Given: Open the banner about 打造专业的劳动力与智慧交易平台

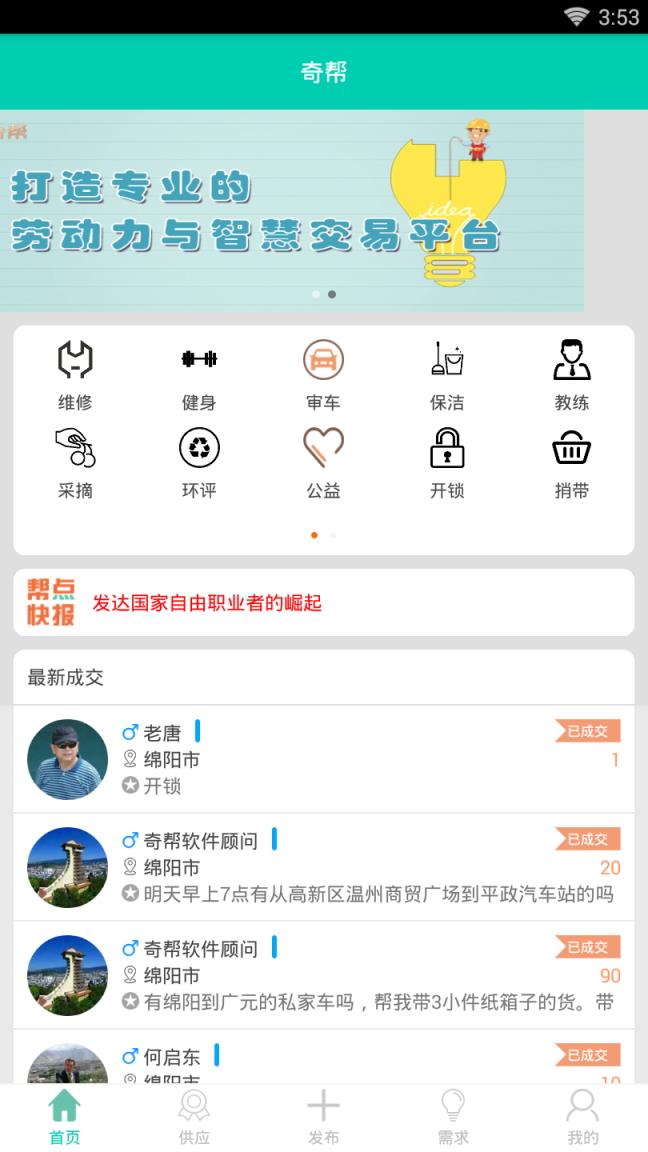Looking at the screenshot, I should coord(292,211).
